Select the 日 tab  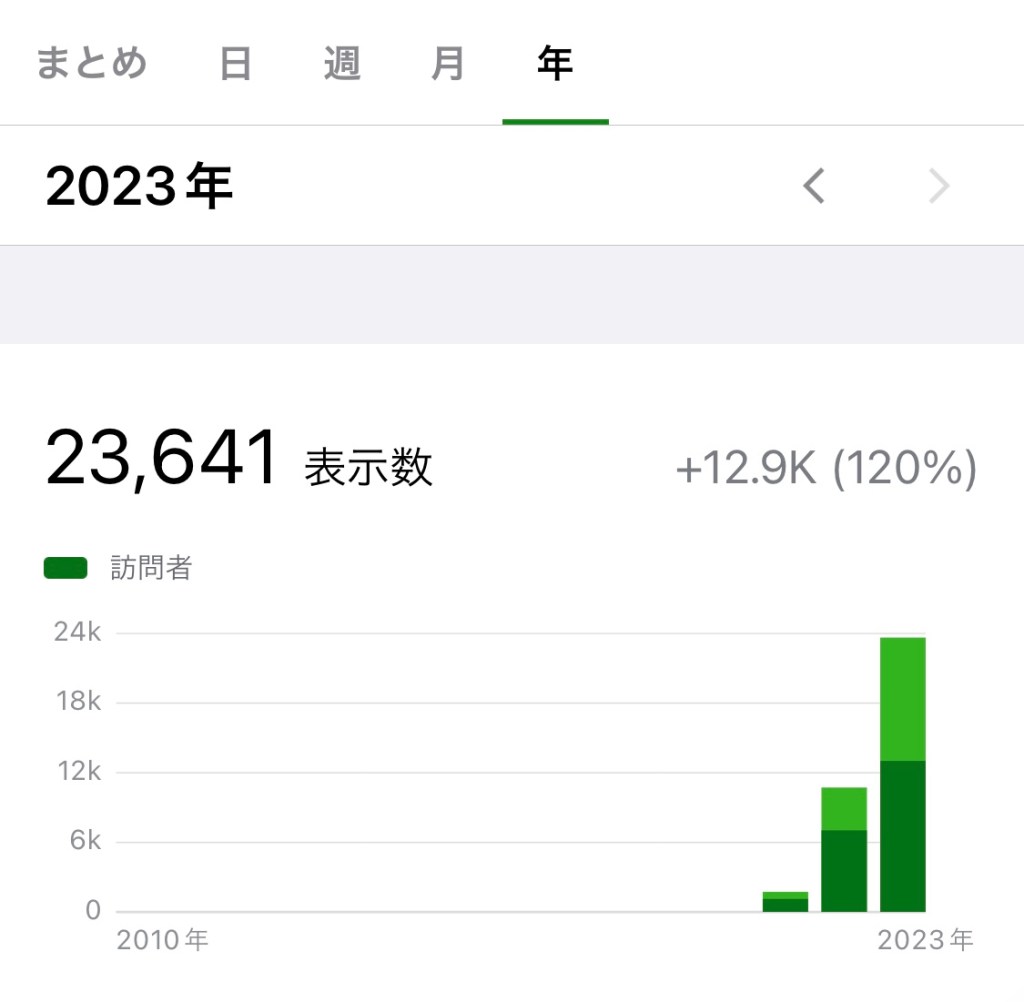pyautogui.click(x=235, y=64)
